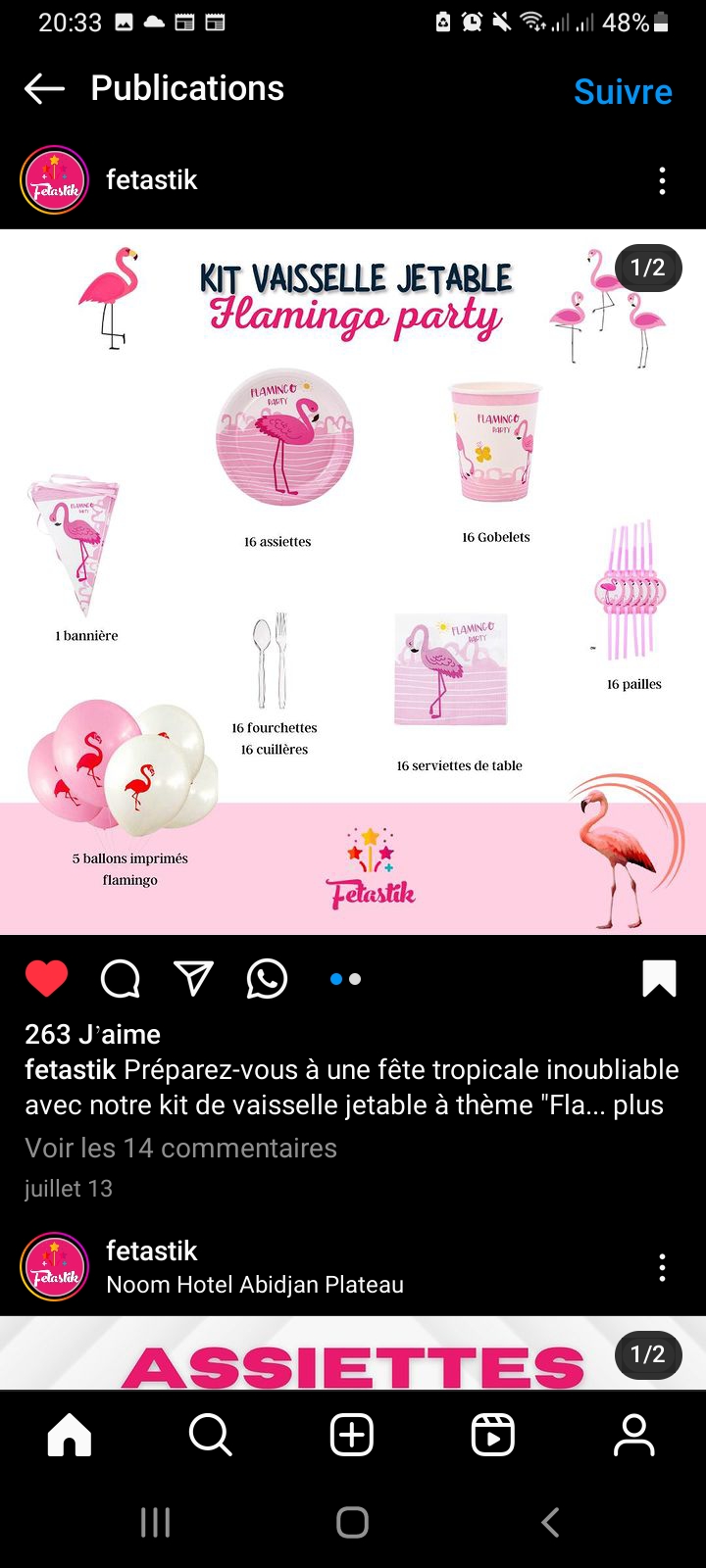Tap the system back button
This screenshot has width=706, height=1568.
coord(550,1522)
